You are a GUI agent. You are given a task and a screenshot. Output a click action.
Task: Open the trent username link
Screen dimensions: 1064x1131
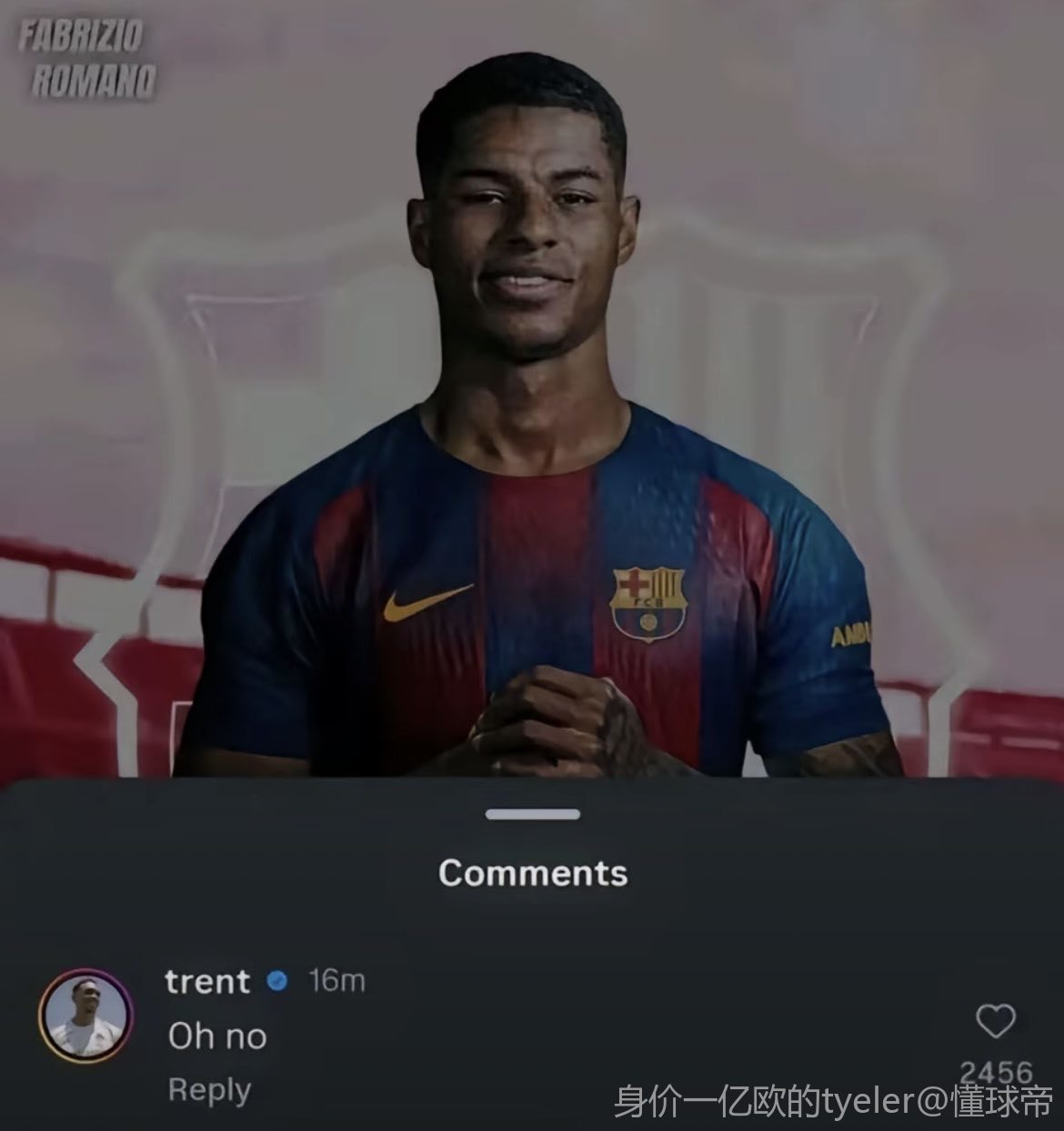207,981
